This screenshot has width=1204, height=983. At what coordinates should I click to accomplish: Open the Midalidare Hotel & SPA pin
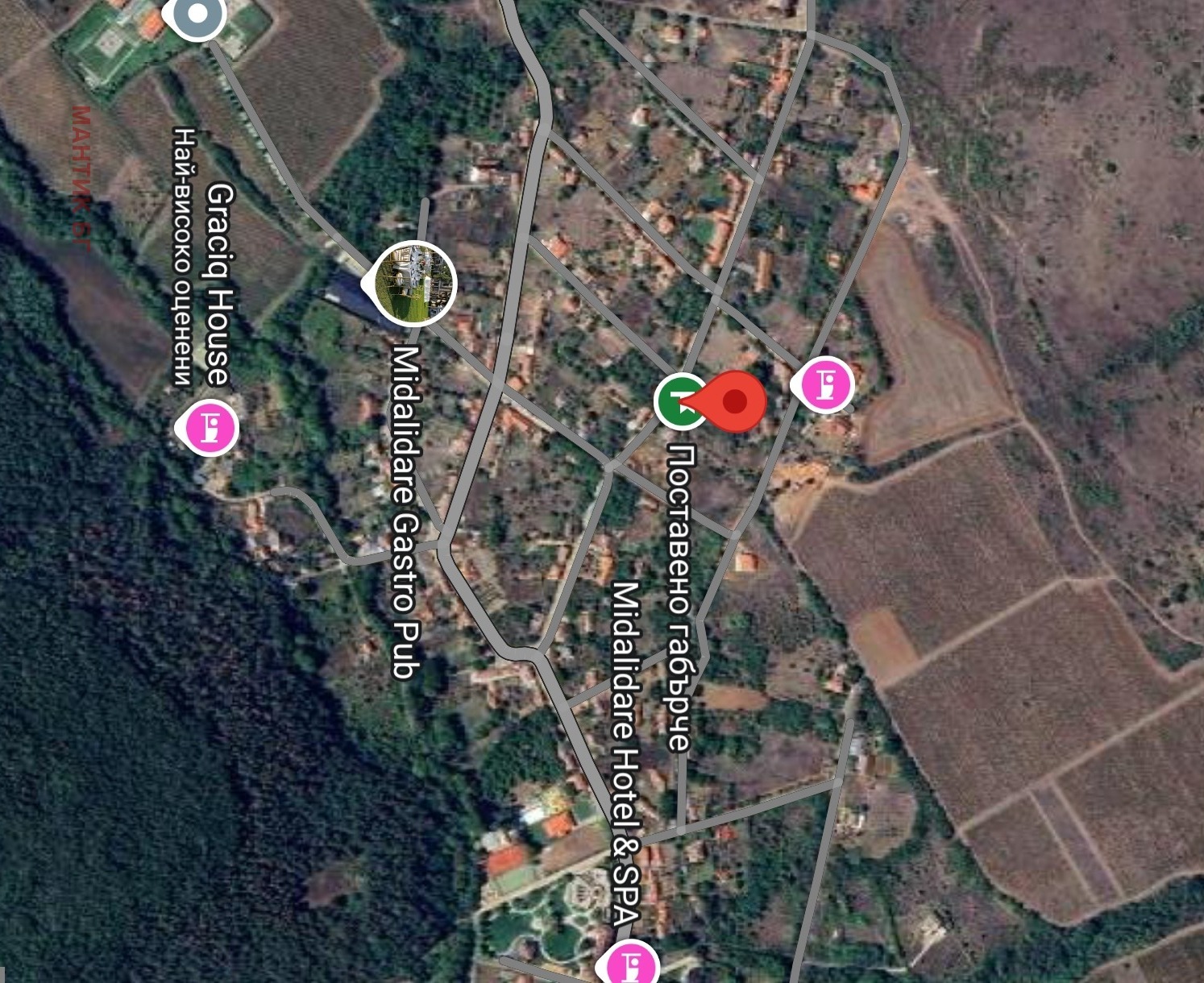628,963
